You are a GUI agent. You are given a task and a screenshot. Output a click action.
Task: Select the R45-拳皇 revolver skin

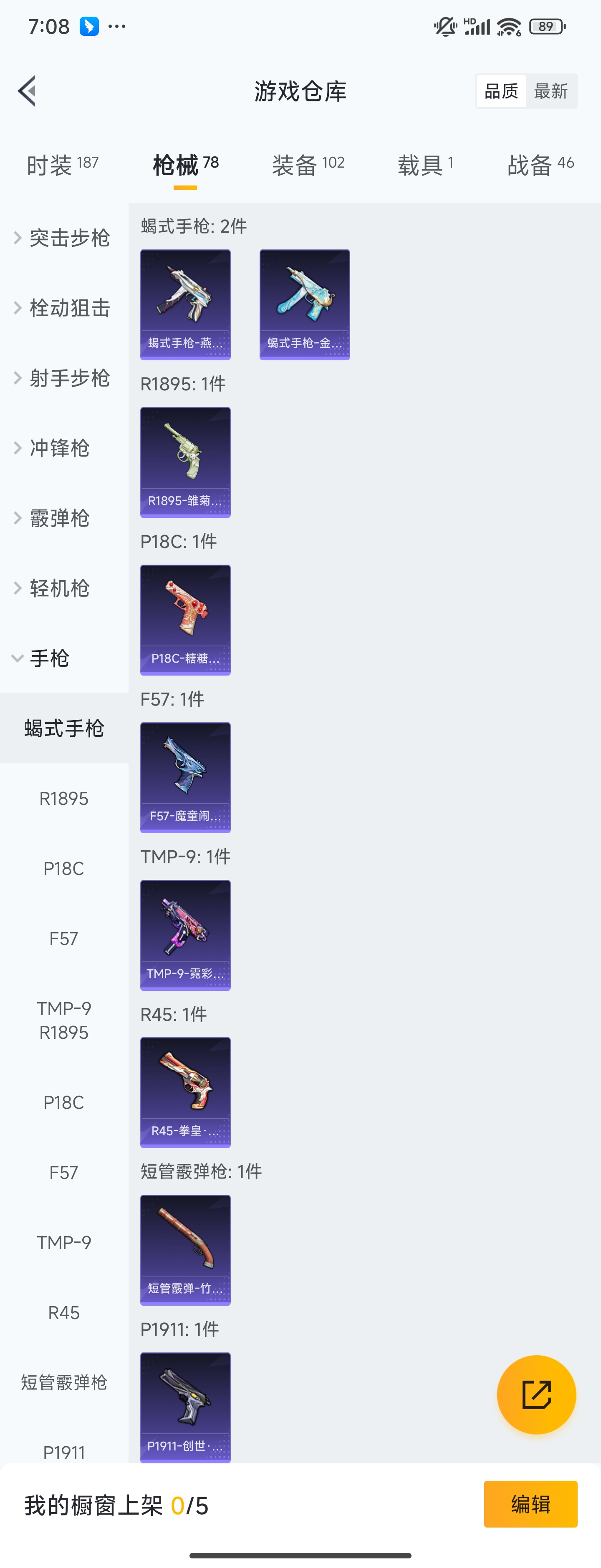185,1092
